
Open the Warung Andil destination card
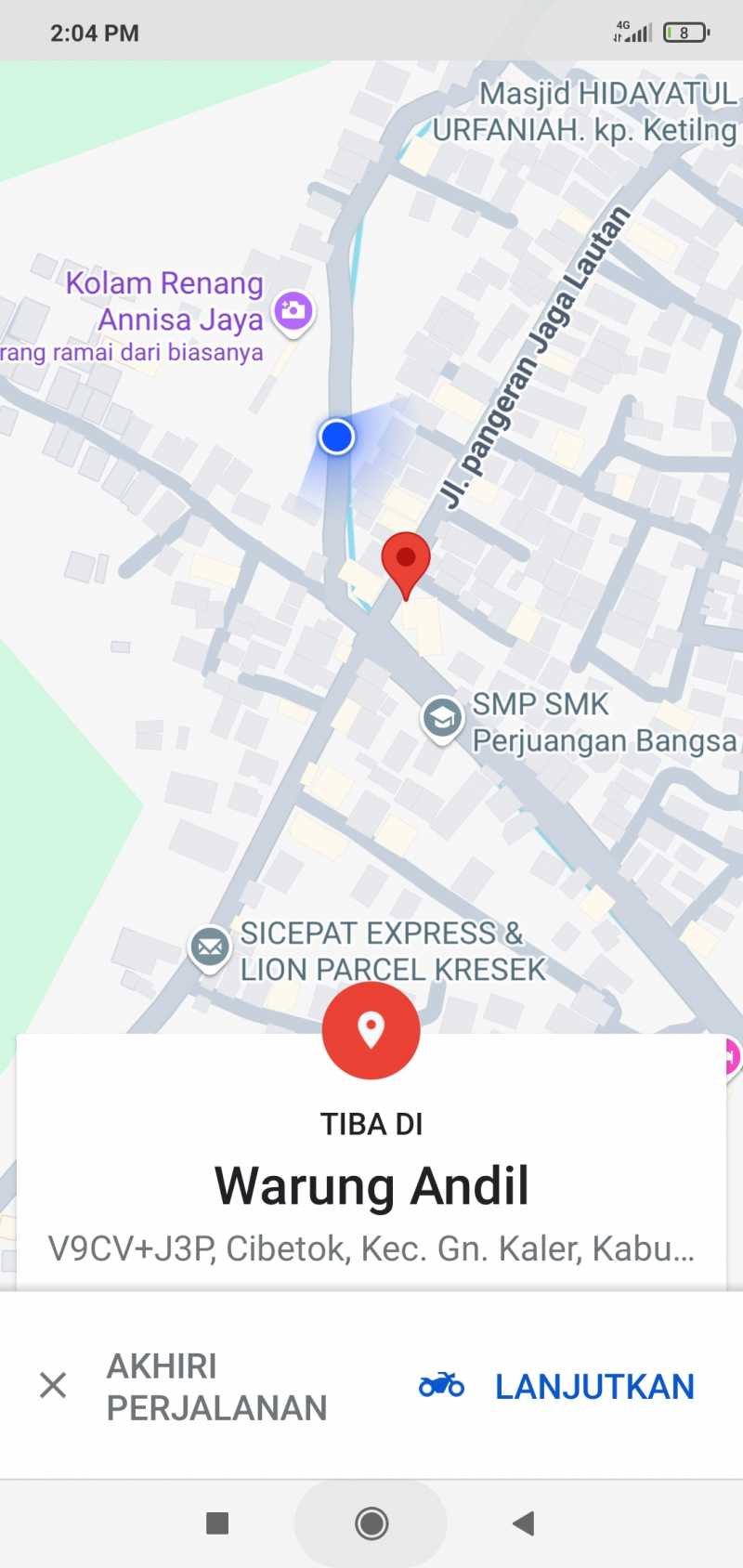371,1184
